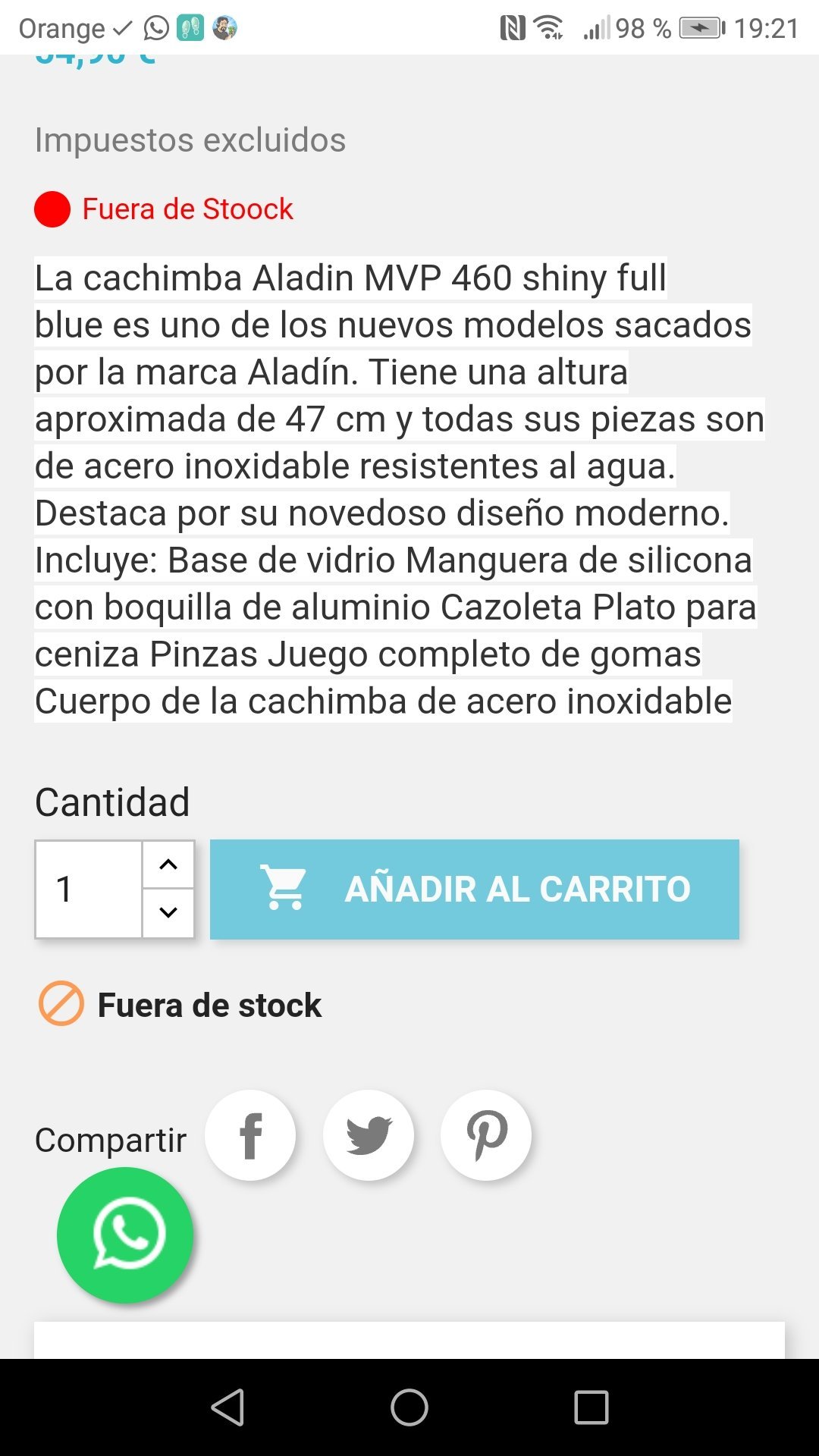This screenshot has width=819, height=1456.
Task: Share this product on Pinterest
Action: click(x=486, y=1135)
